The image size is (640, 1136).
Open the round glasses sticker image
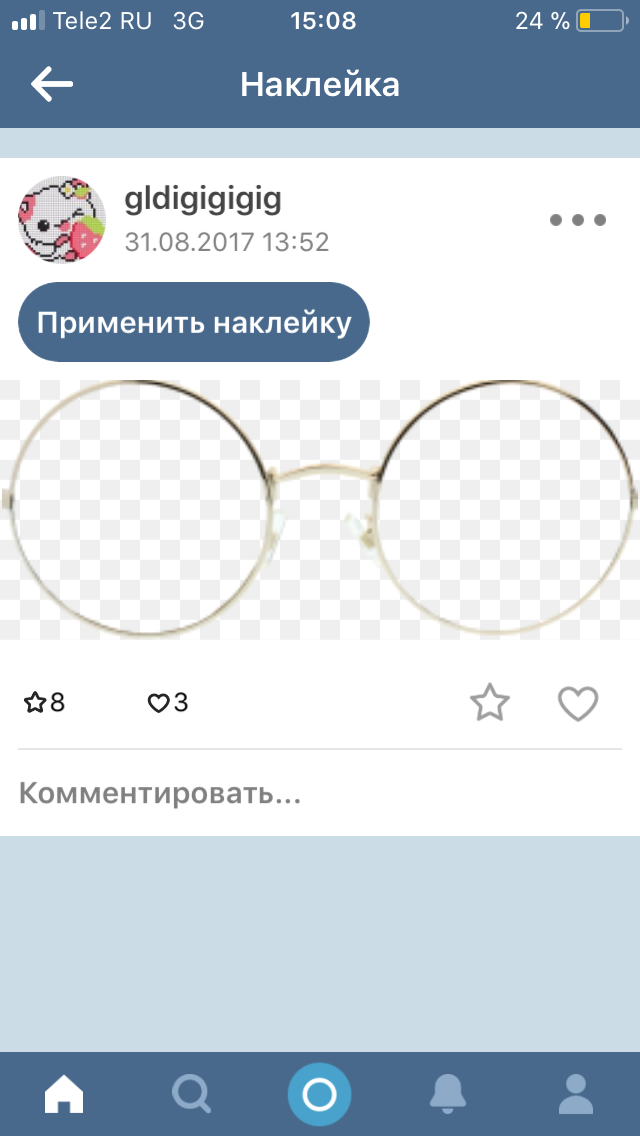[x=320, y=509]
